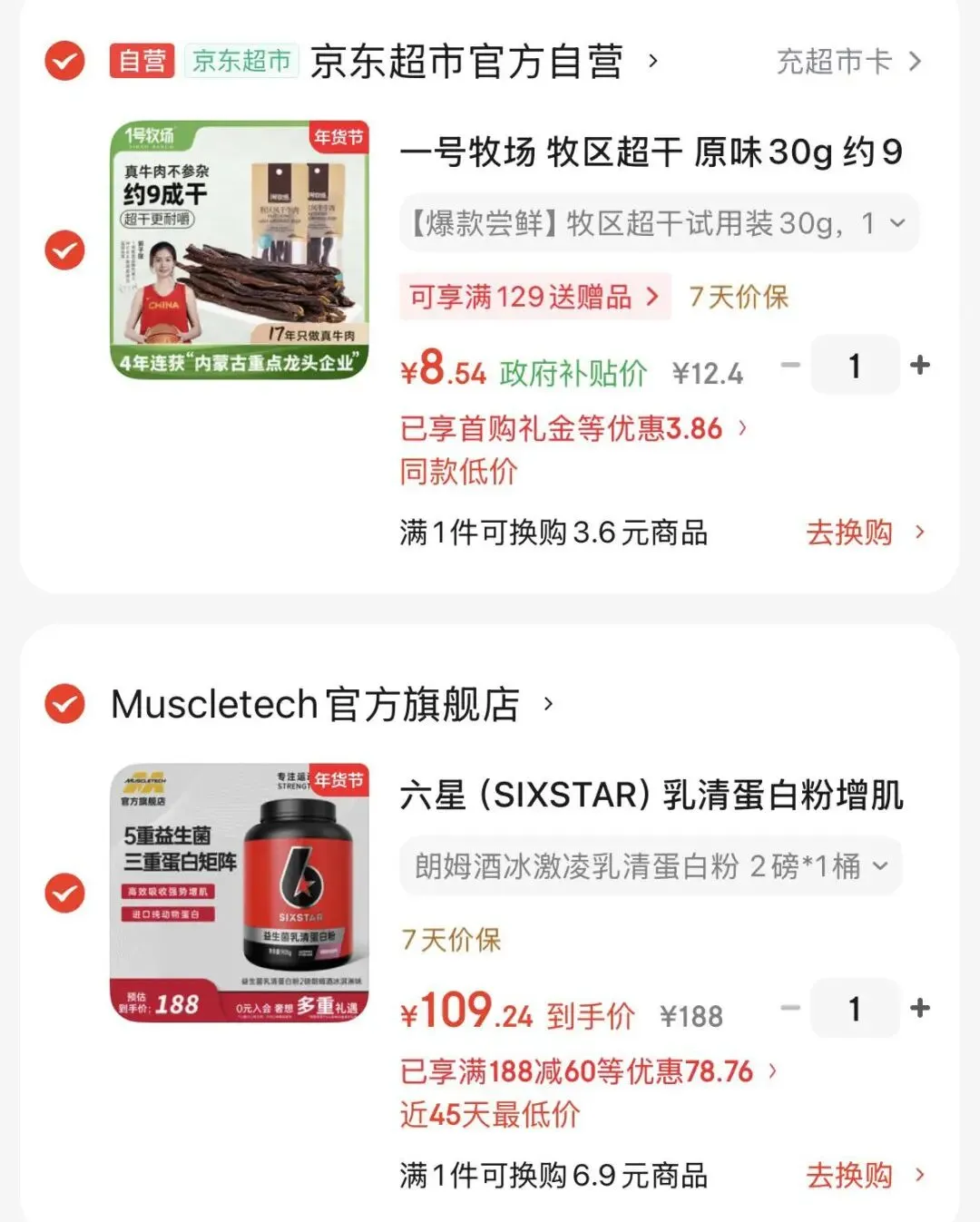980x1222 pixels.
Task: View 可享满129送赠品 promotion
Action: point(534,296)
